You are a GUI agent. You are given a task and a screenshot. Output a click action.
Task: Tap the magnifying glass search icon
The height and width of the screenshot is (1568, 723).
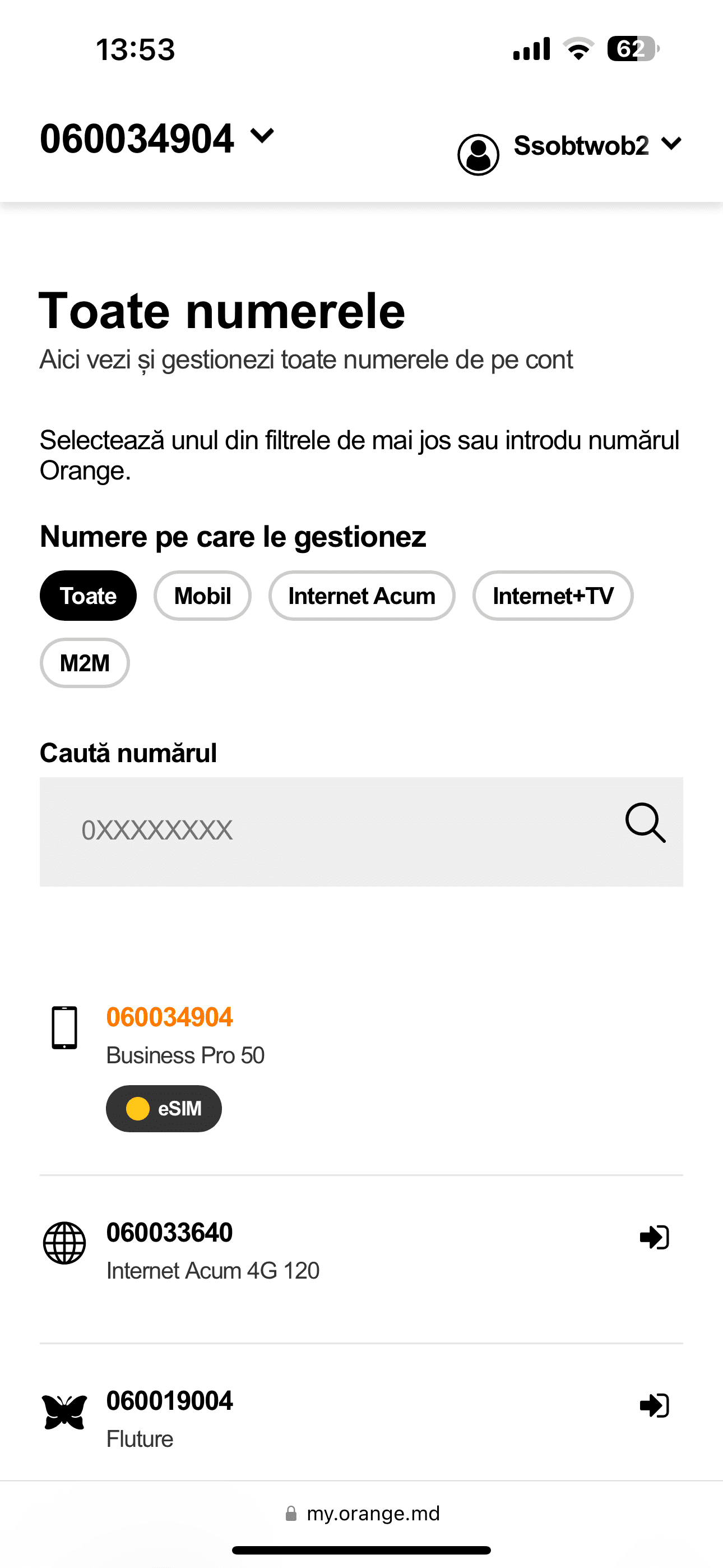[645, 823]
